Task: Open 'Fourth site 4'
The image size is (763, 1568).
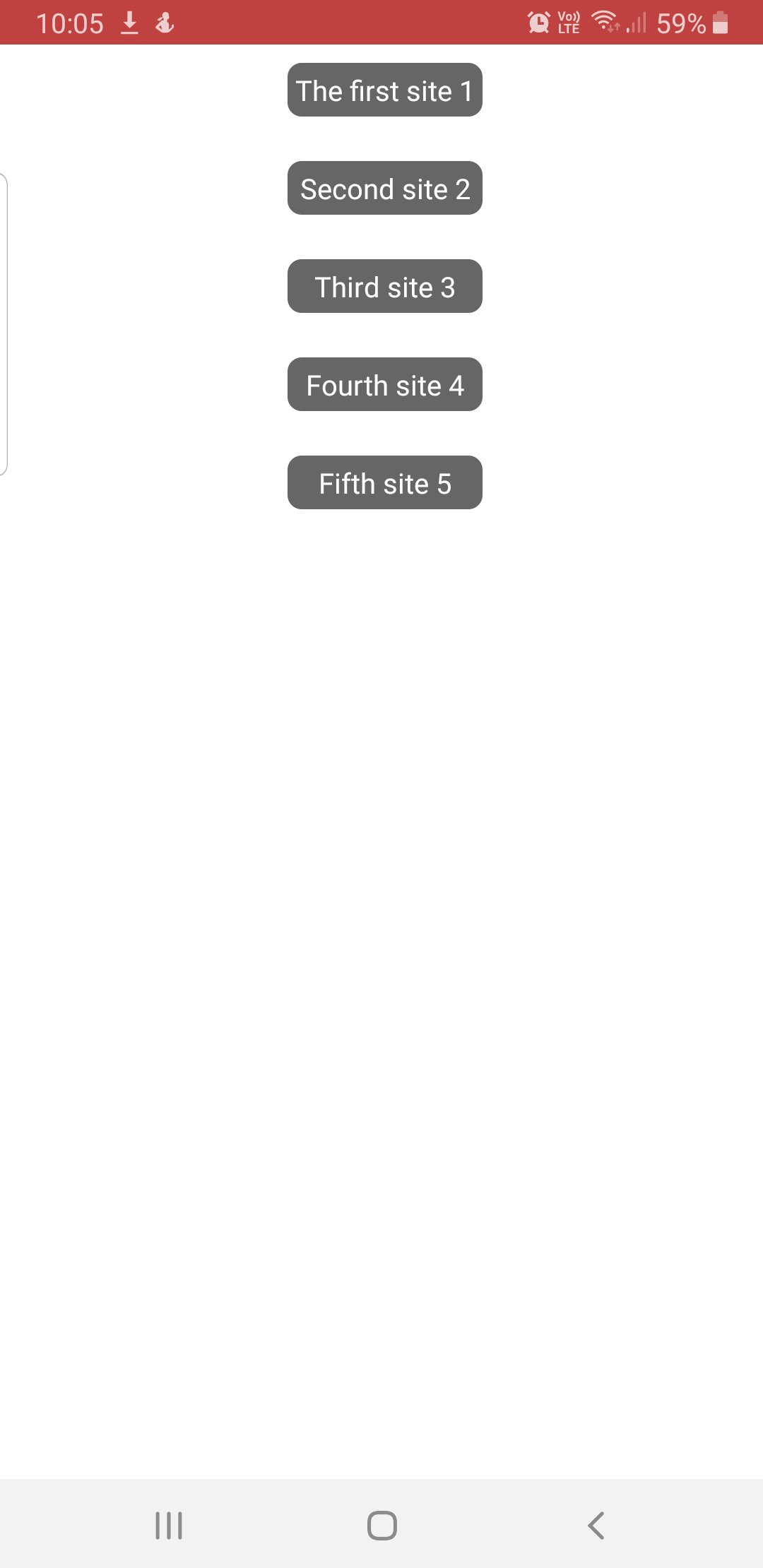Action: coord(384,384)
